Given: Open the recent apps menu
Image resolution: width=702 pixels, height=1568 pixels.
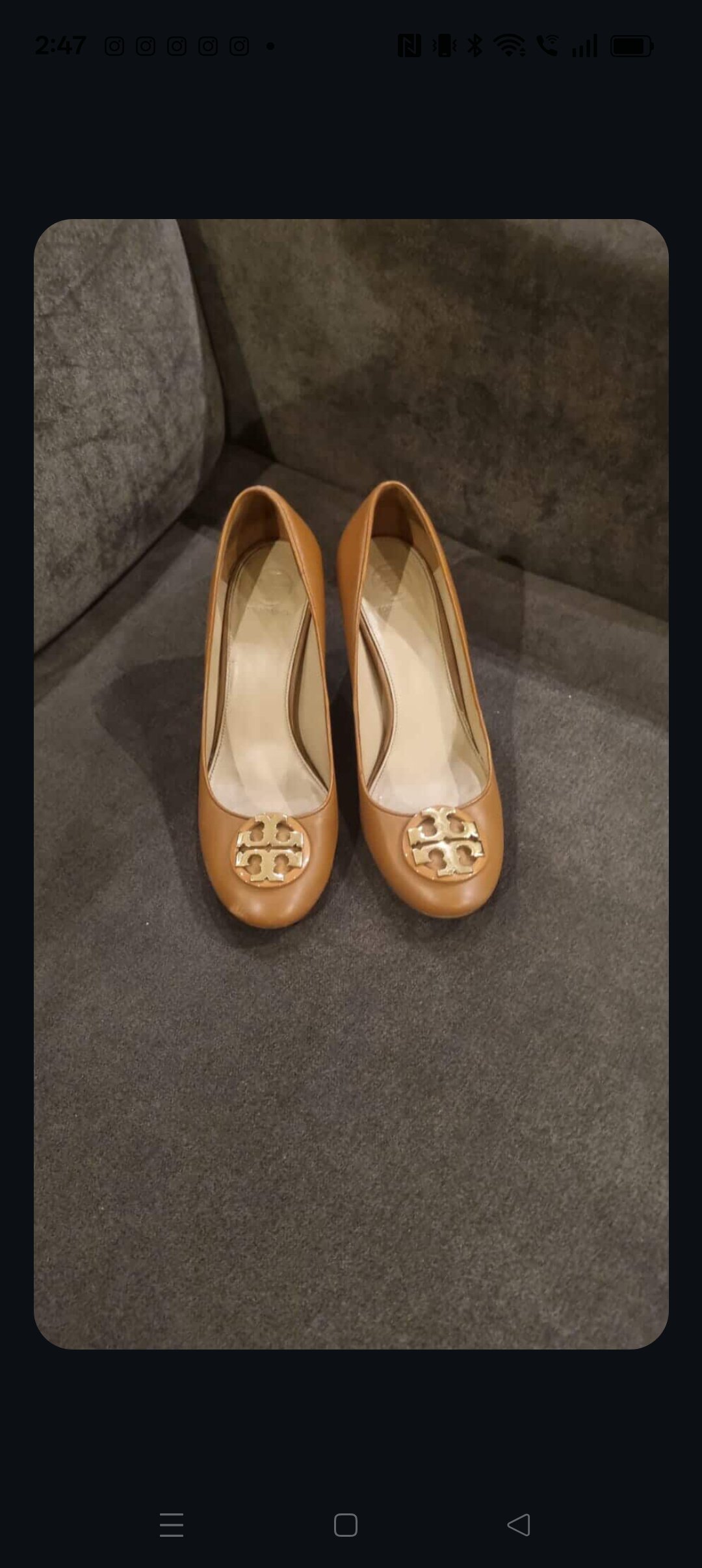Looking at the screenshot, I should coord(172,1524).
